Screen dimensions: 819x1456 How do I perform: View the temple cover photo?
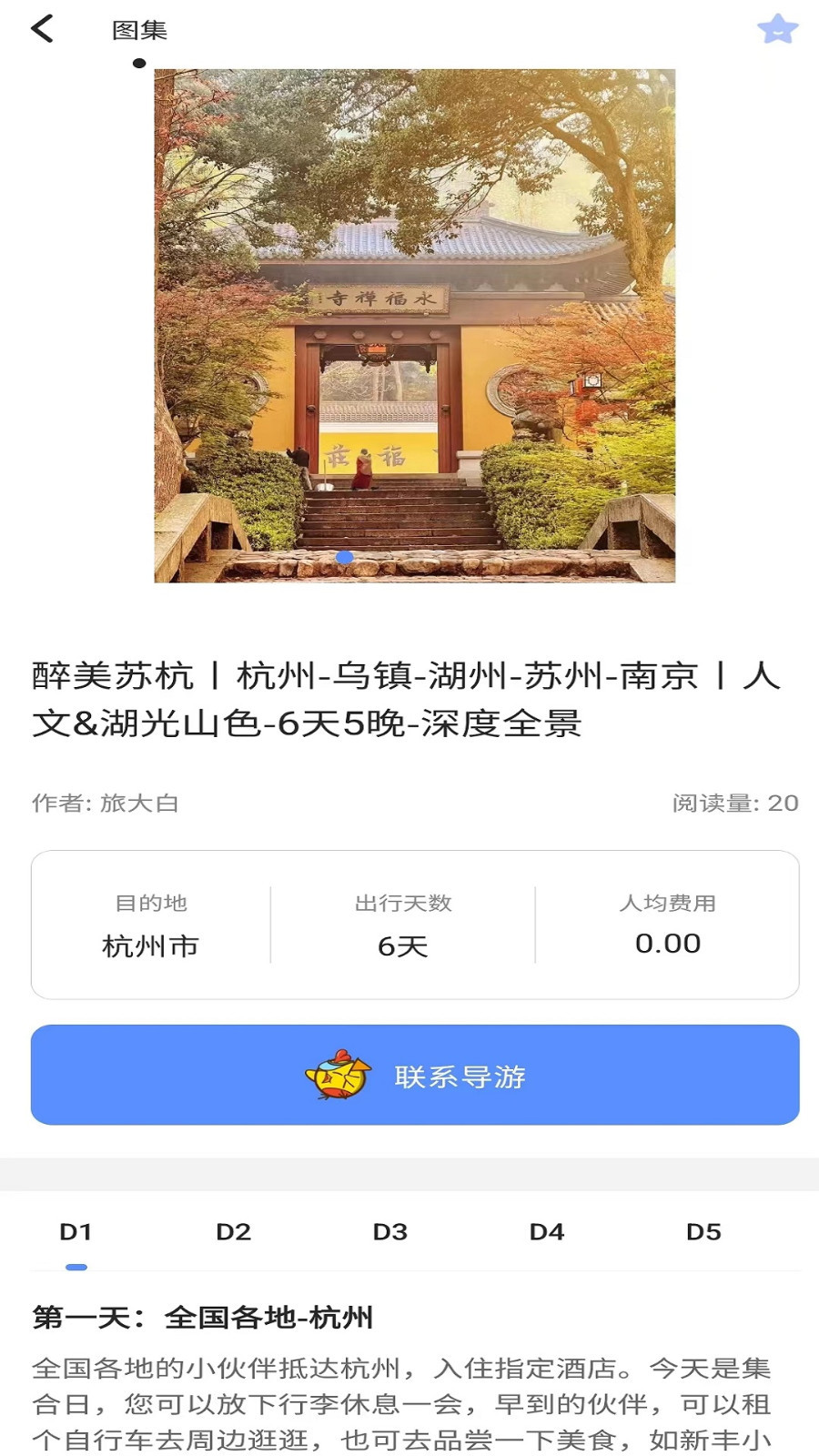[414, 323]
